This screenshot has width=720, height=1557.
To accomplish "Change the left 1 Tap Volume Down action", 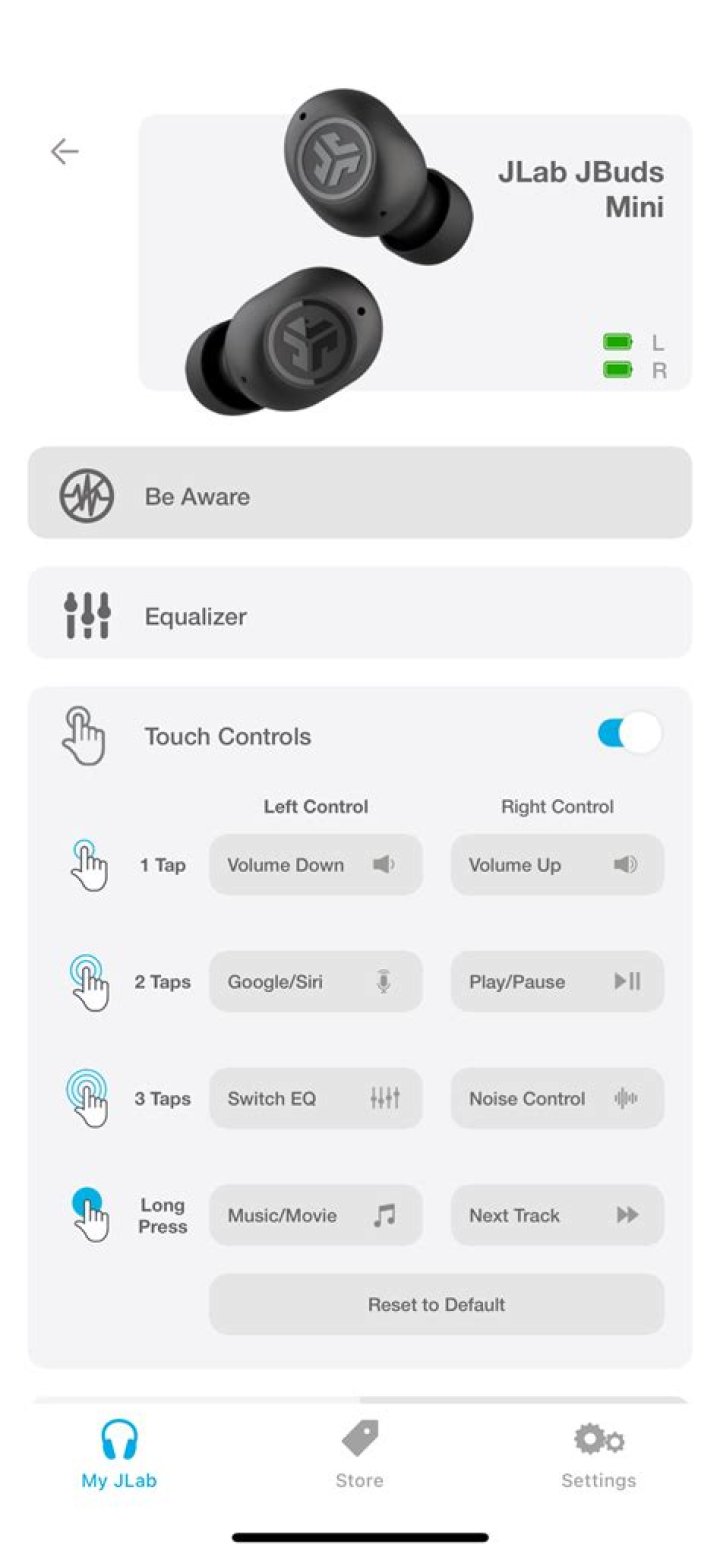I will pos(315,865).
